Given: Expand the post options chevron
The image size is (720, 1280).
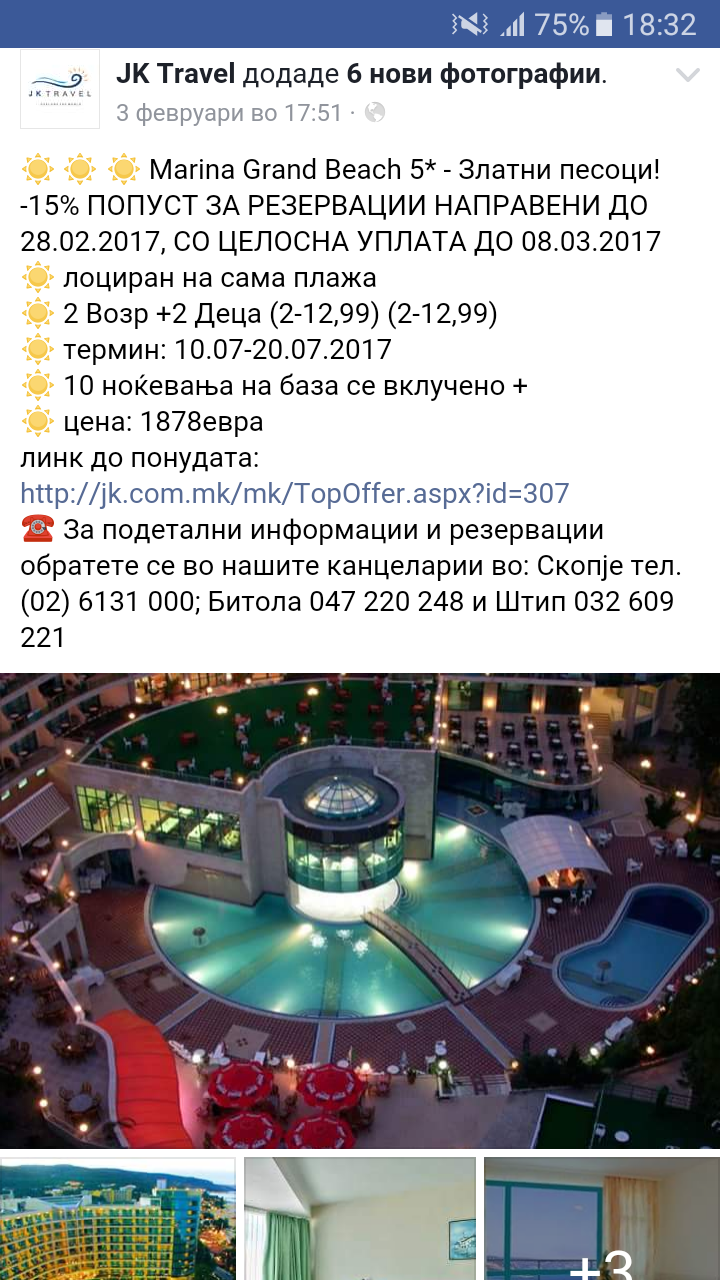Looking at the screenshot, I should tap(687, 75).
